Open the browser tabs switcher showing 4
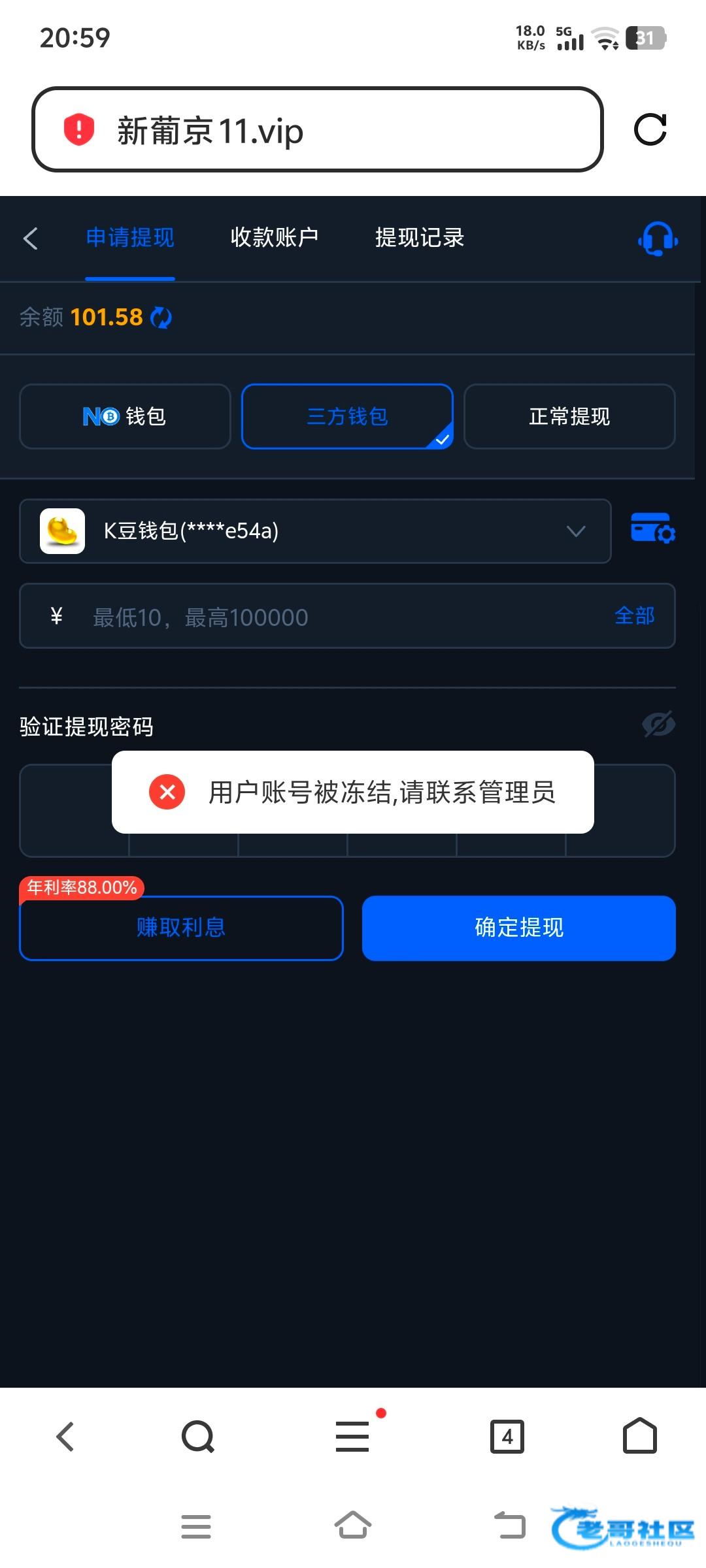Viewport: 706px width, 1568px height. pyautogui.click(x=507, y=1437)
